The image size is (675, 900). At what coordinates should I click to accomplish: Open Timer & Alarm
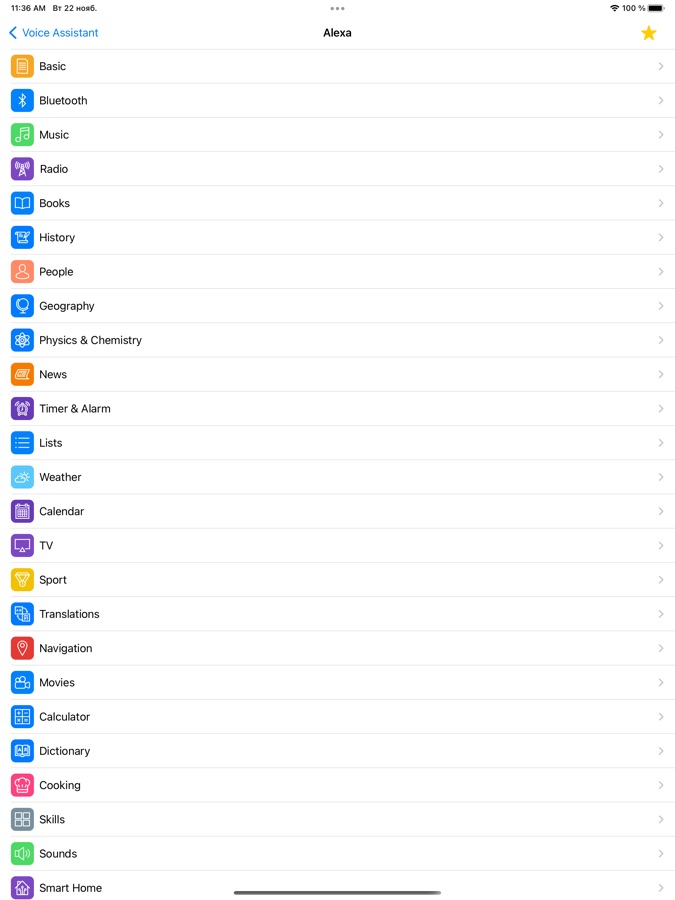[75, 408]
